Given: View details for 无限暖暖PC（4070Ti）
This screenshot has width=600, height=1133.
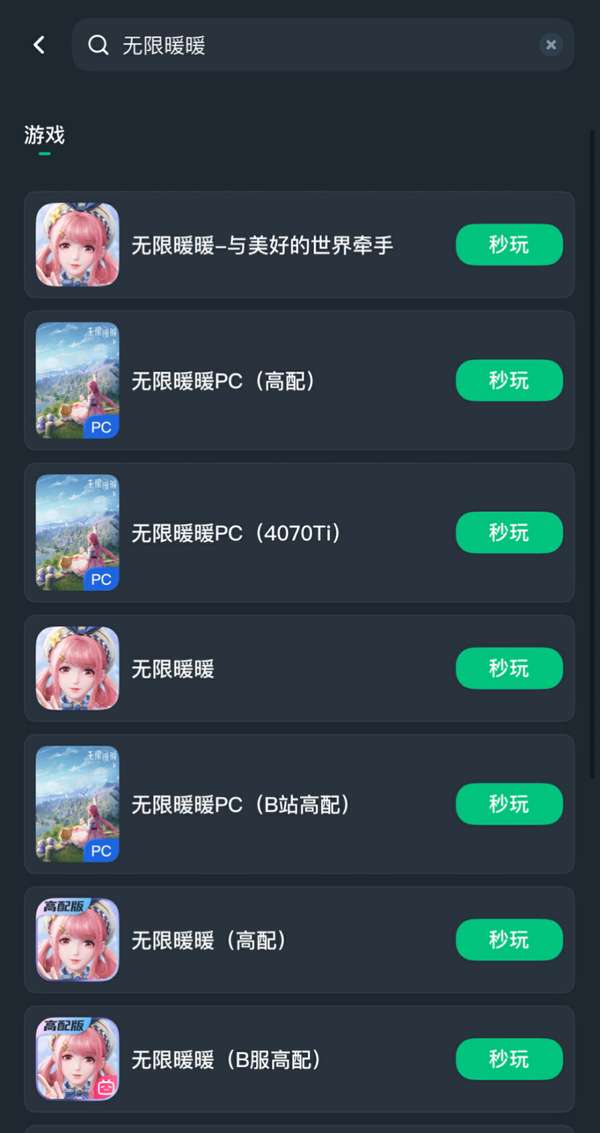Looking at the screenshot, I should coord(237,533).
